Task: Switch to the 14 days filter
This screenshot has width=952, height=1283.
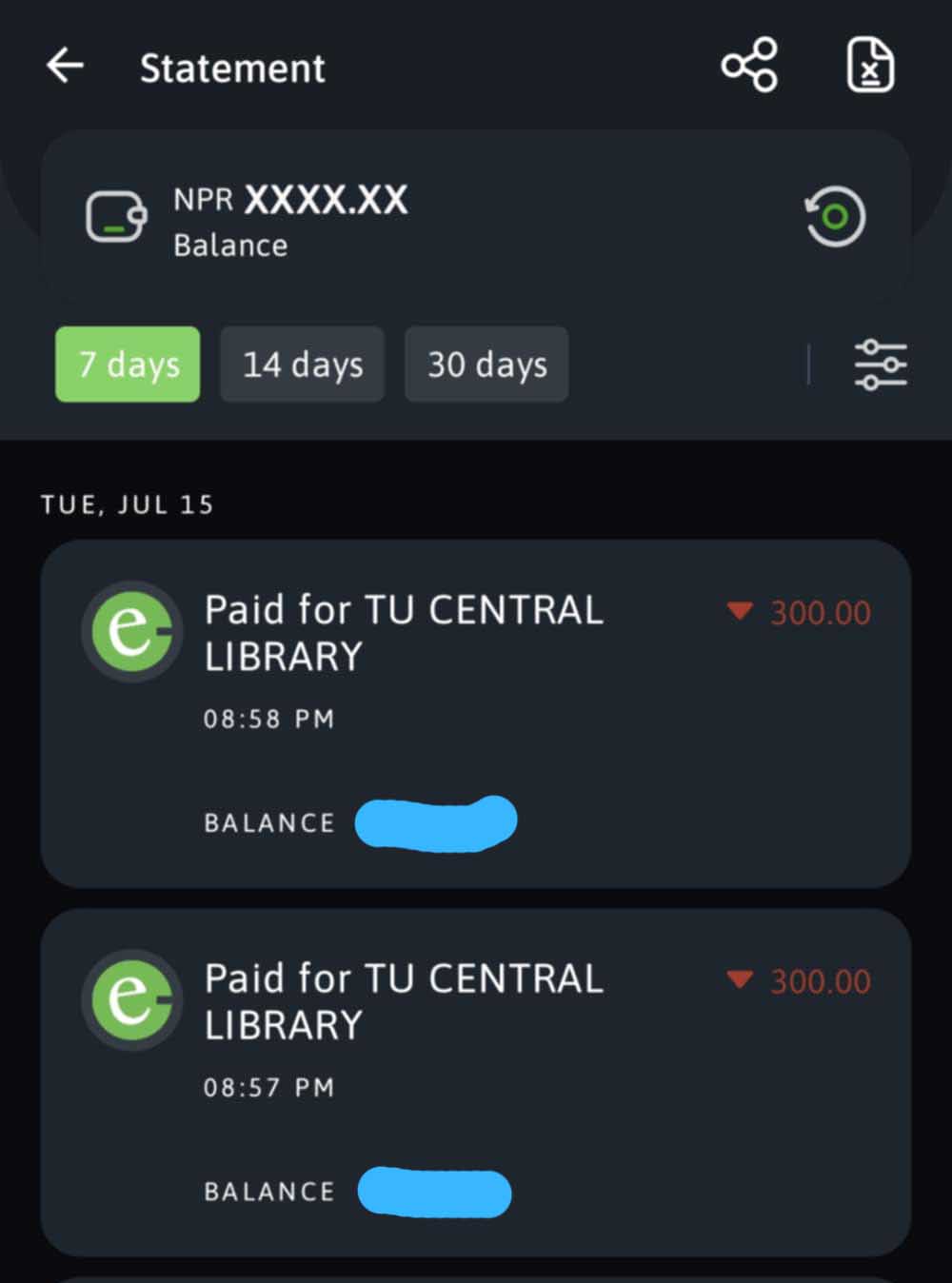Action: tap(302, 365)
